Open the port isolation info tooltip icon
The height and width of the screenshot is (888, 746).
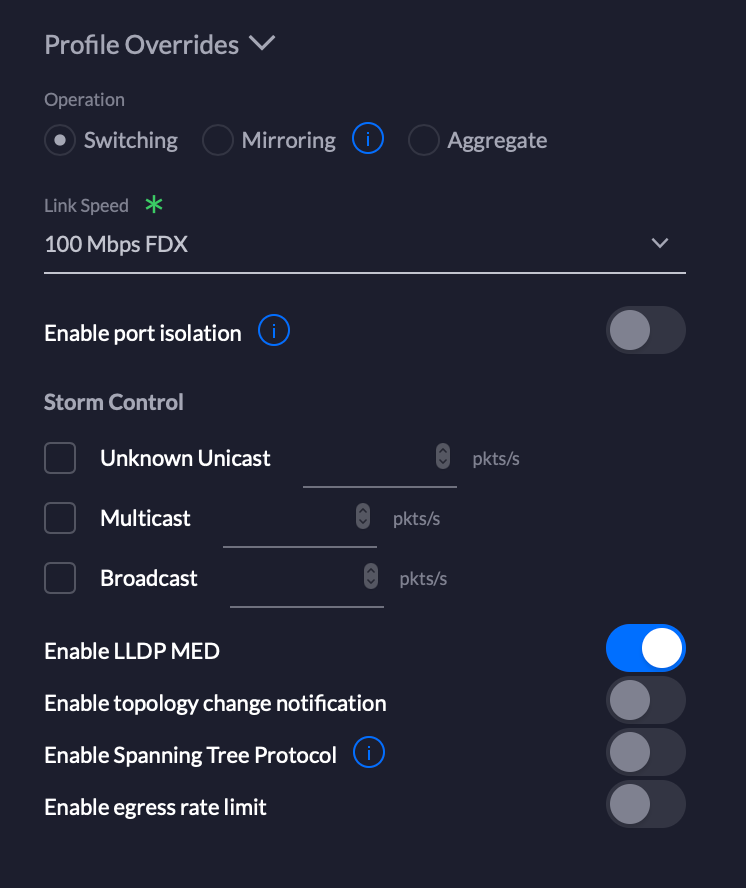tap(273, 330)
